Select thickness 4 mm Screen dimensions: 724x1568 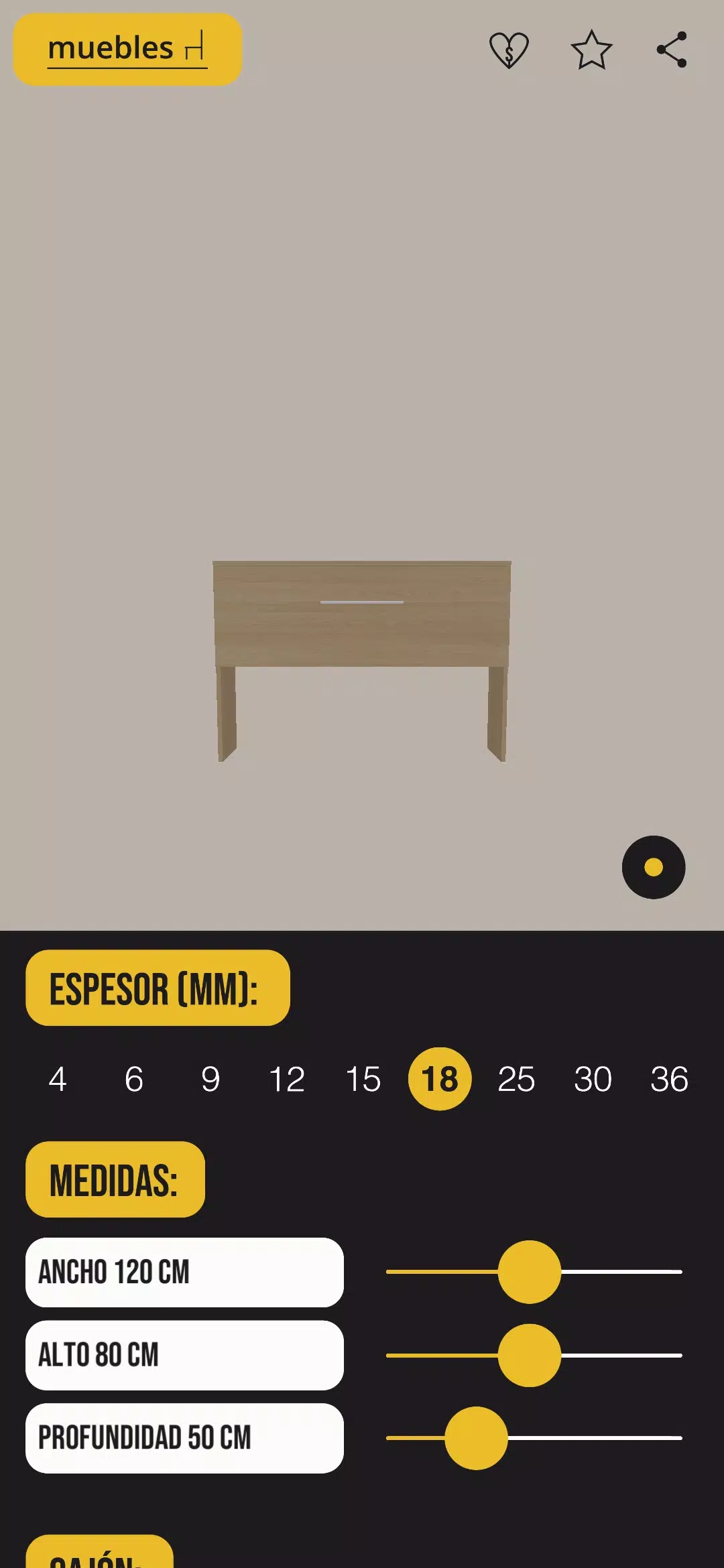[58, 1079]
